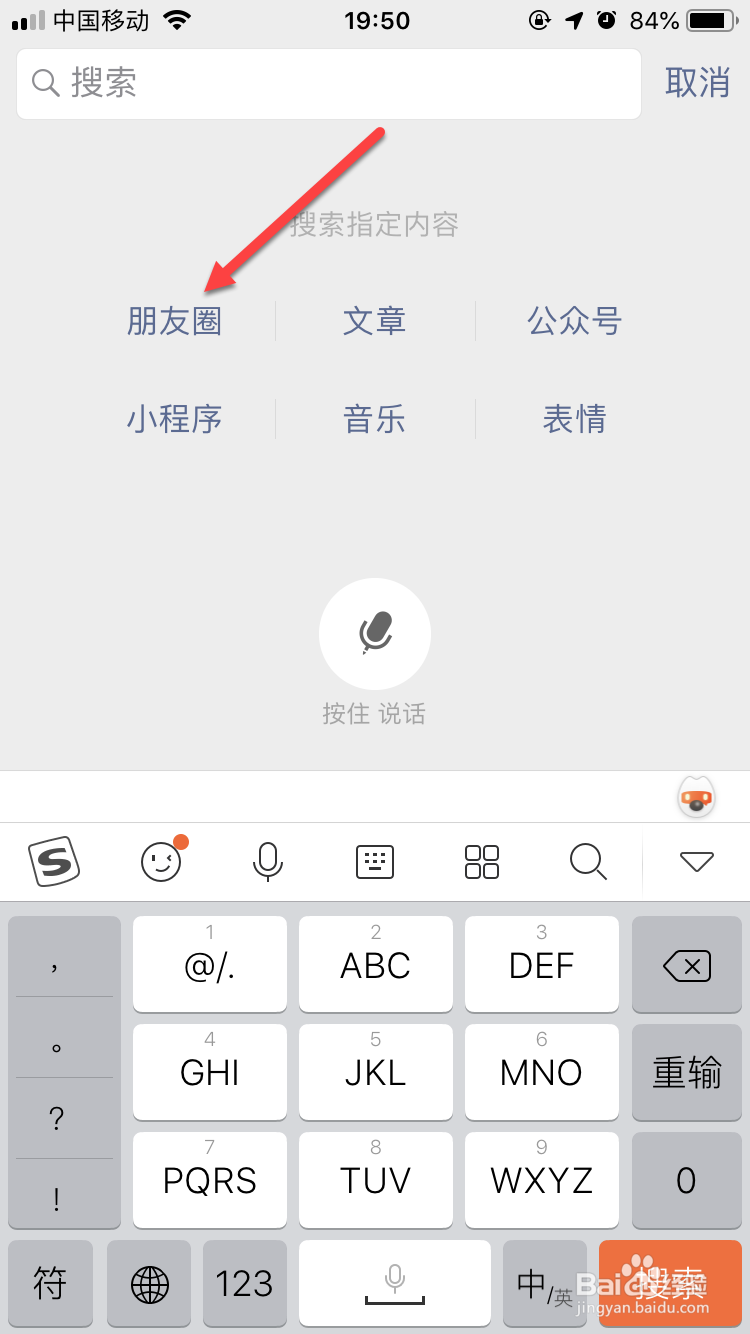Start keyboard voice input from the toolbar
750x1334 pixels.
(267, 861)
